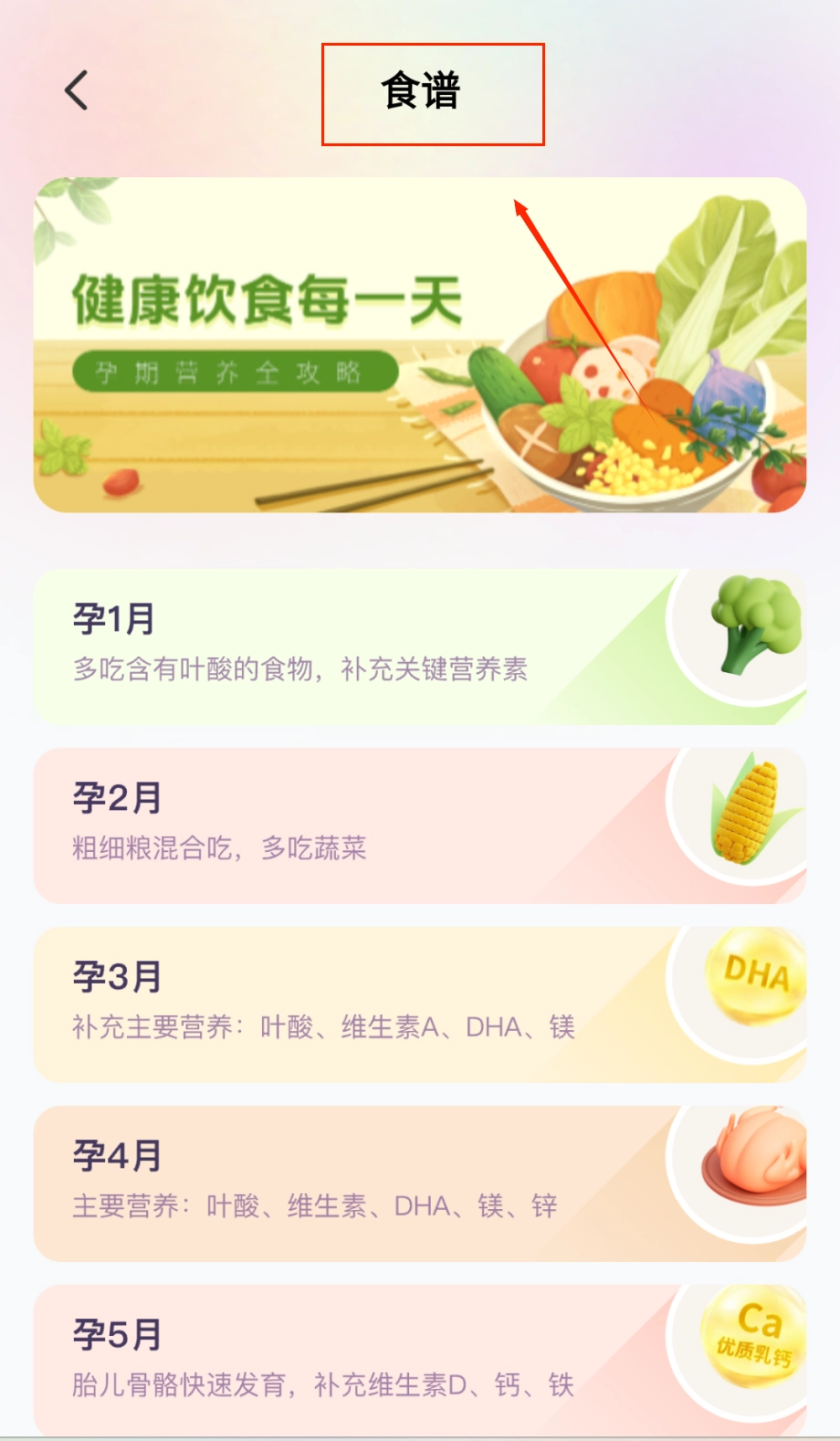This screenshot has height=1441, width=840.
Task: Select the 孕3月 nutrition card
Action: pos(419,1004)
